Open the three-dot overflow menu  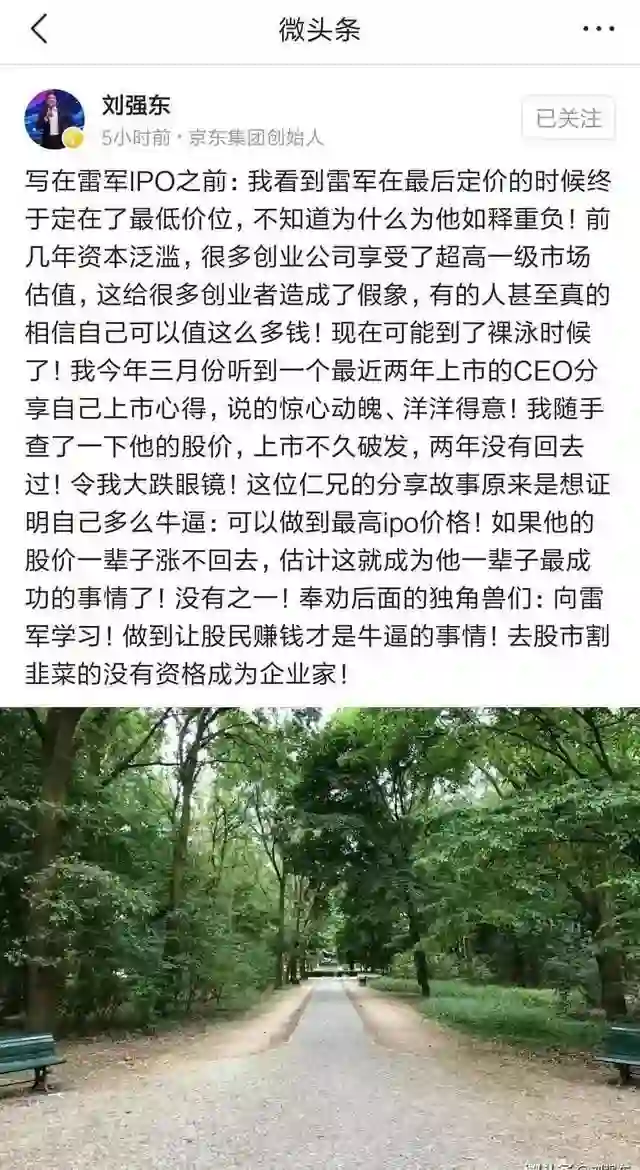click(x=598, y=29)
